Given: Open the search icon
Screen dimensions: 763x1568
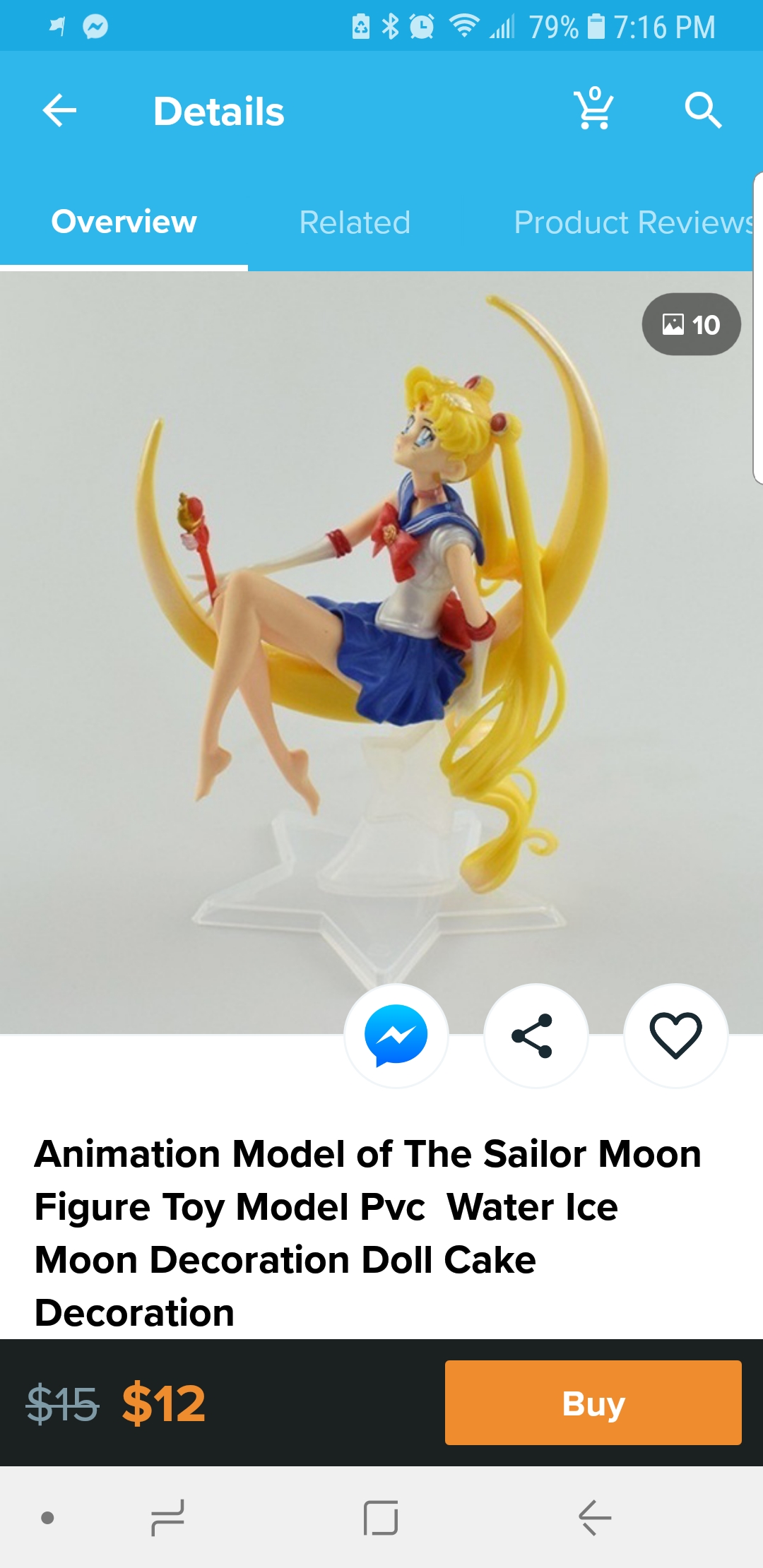Looking at the screenshot, I should [703, 110].
